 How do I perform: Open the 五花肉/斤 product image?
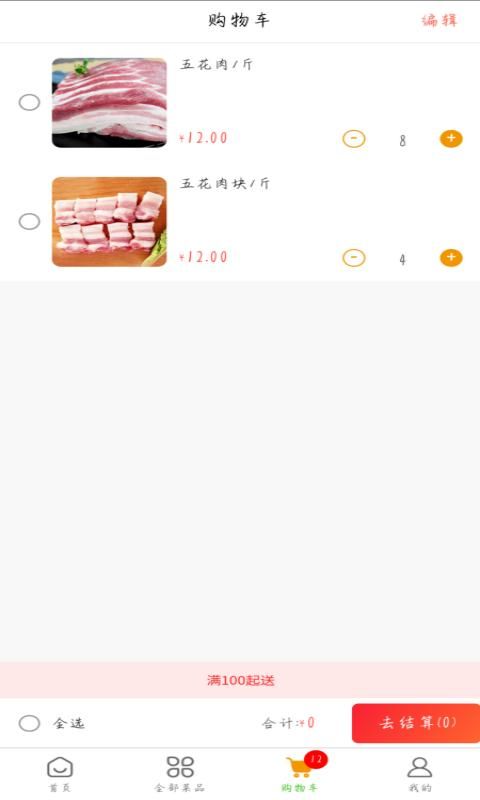click(x=109, y=103)
